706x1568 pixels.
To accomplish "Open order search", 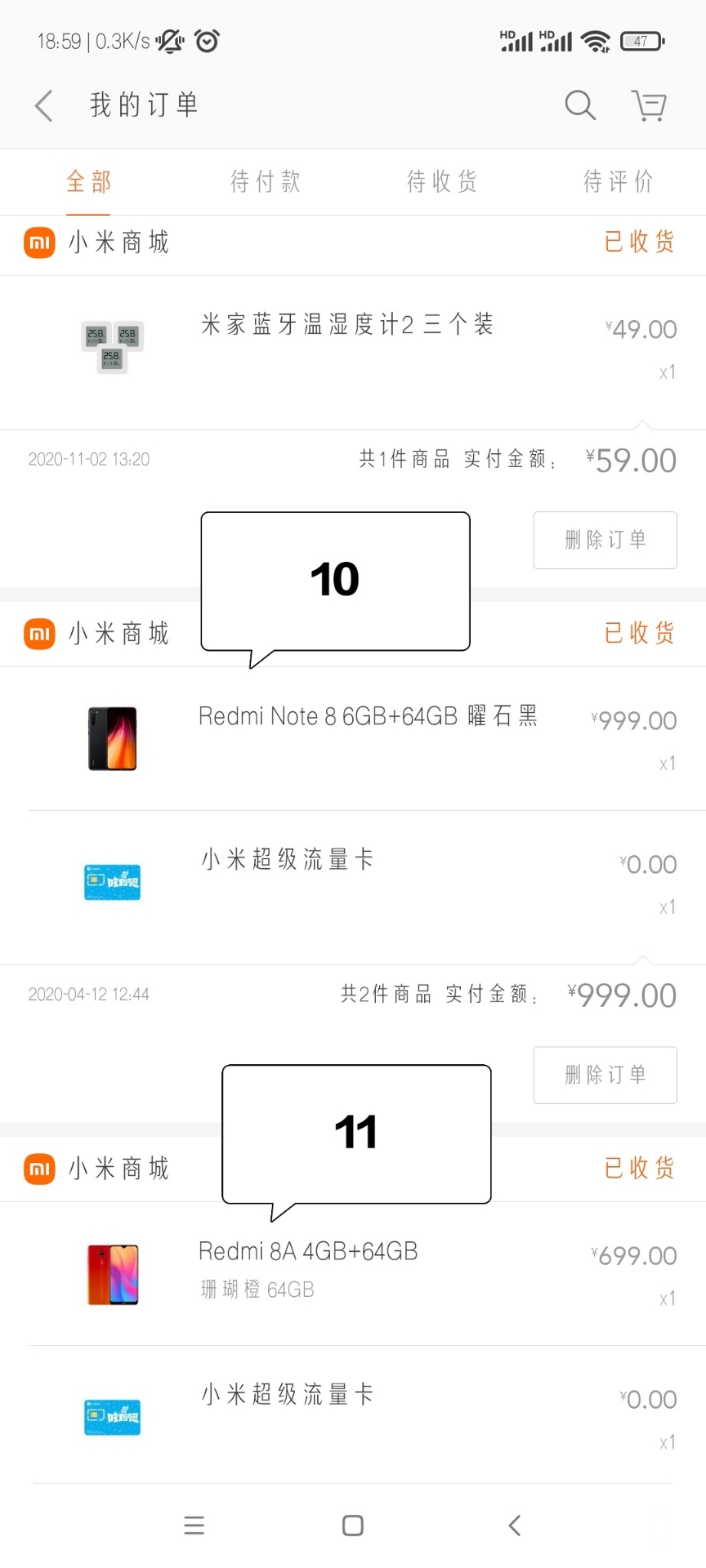I will tap(580, 105).
